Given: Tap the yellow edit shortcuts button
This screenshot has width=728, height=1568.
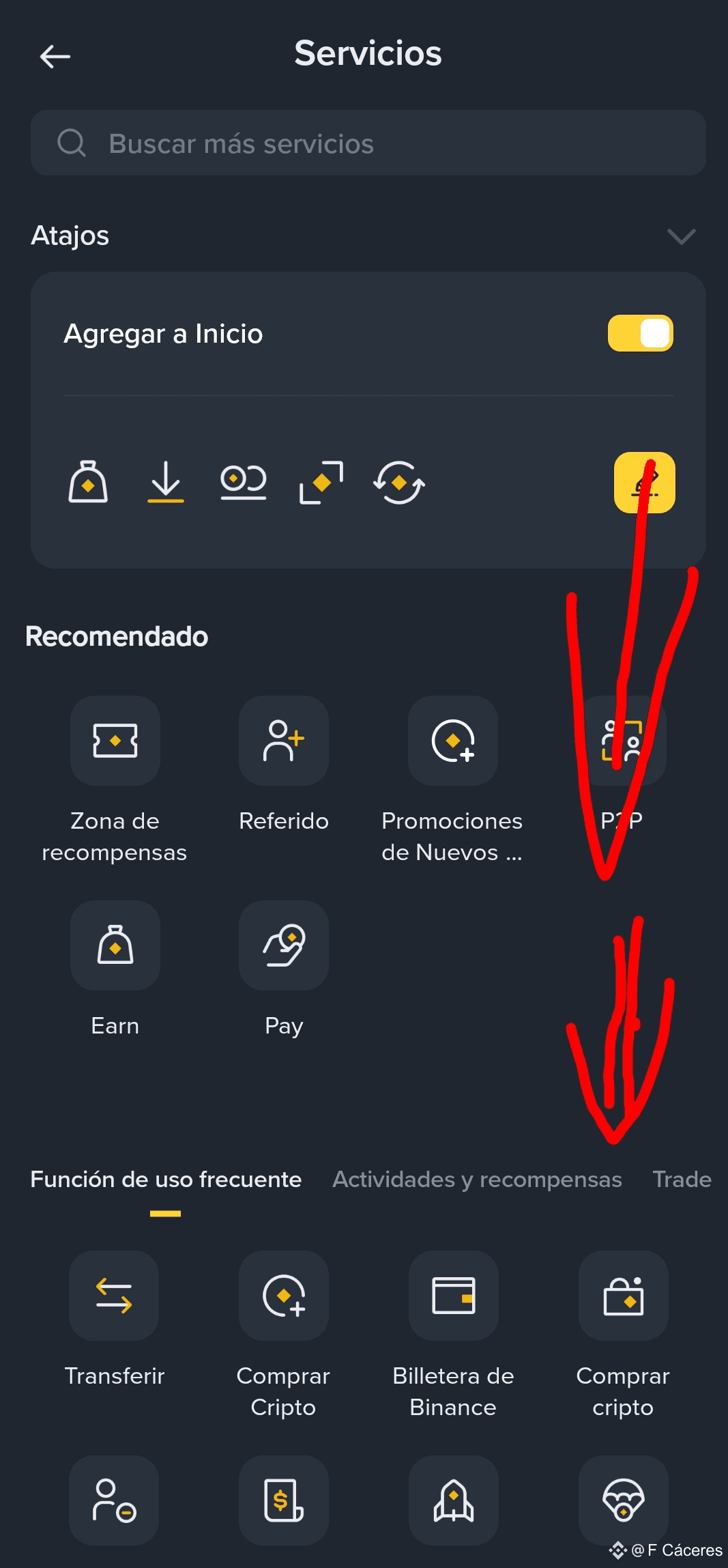Looking at the screenshot, I should (x=644, y=483).
